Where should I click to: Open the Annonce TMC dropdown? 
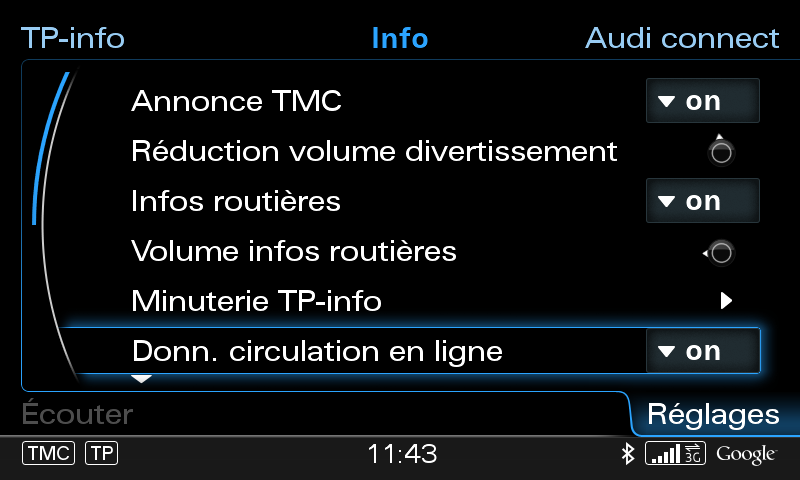click(702, 101)
